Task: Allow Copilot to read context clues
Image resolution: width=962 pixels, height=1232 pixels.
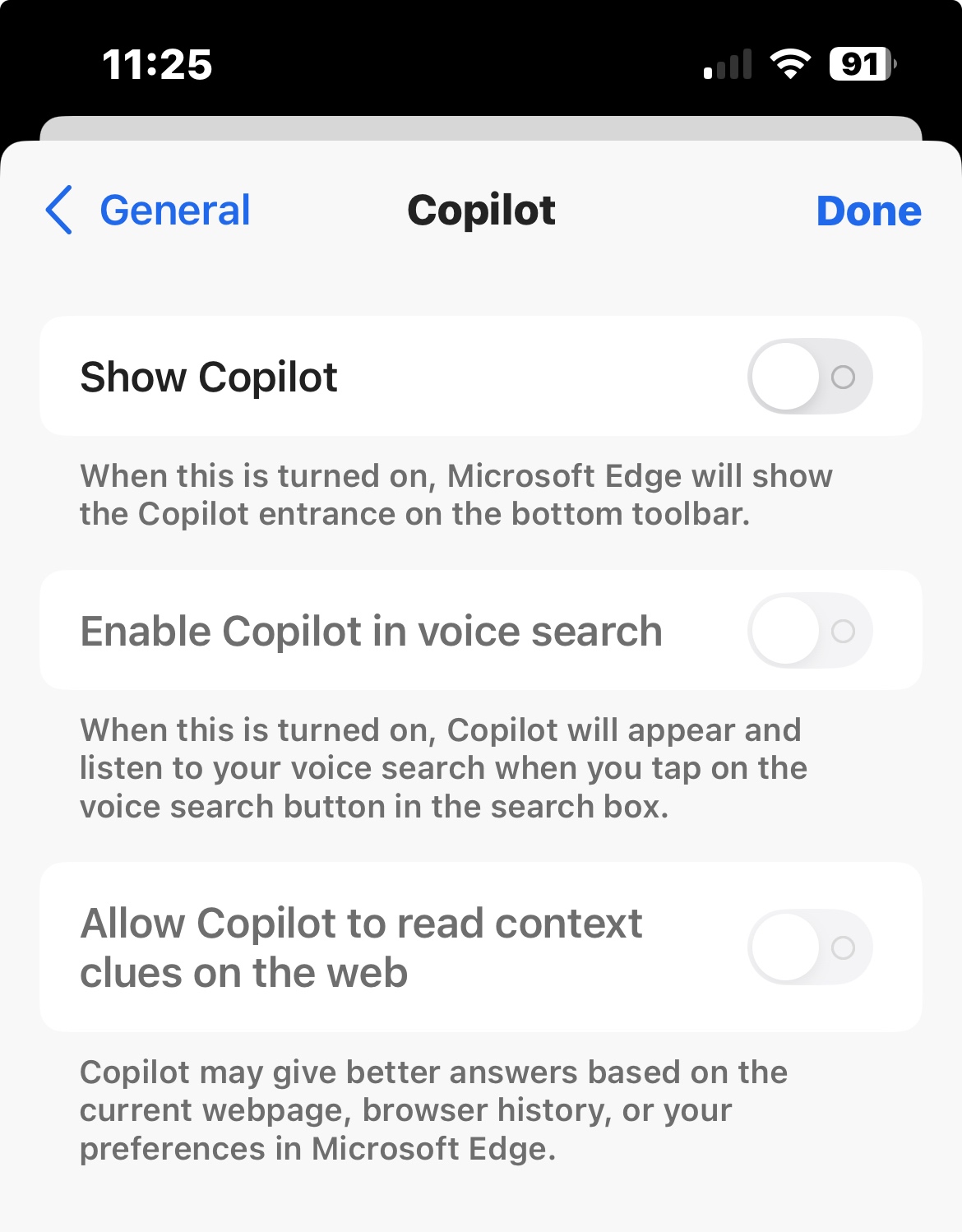Action: pyautogui.click(x=808, y=947)
